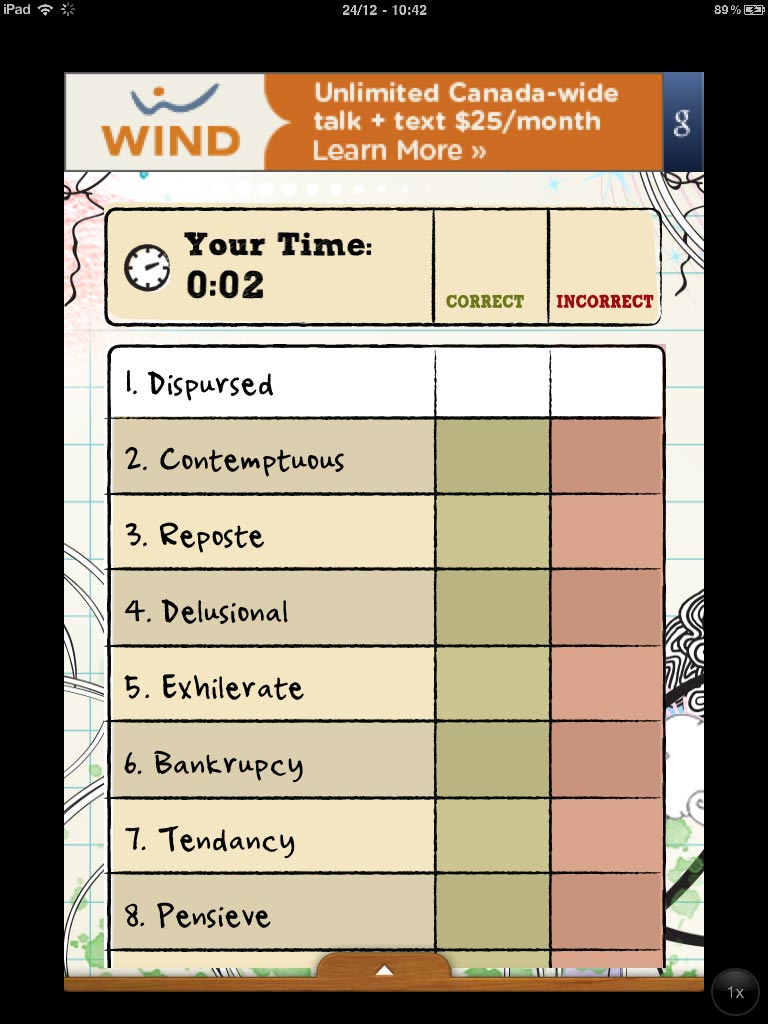Mark "Contemptuous" as incorrect
Viewport: 768px width, 1024px height.
point(606,457)
